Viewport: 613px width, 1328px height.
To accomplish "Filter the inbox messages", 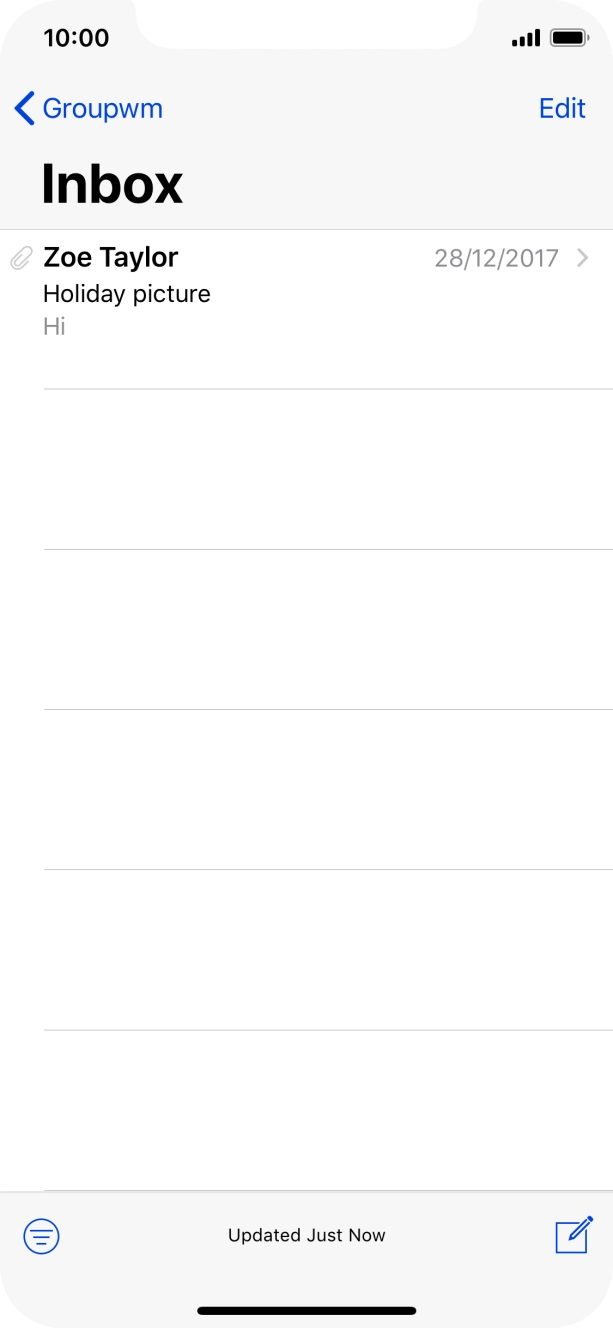I will (x=42, y=1237).
